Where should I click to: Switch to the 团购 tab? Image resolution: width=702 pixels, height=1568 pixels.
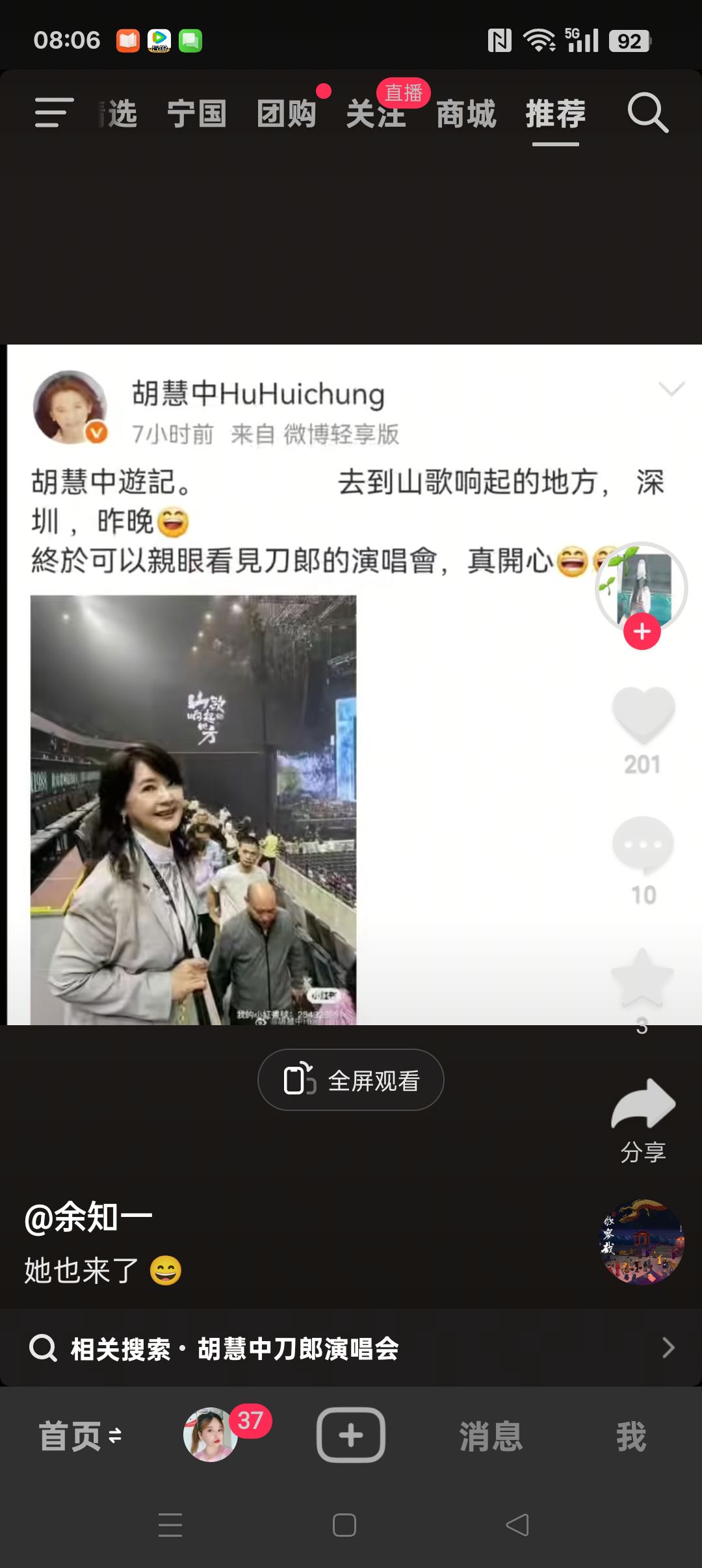pos(286,114)
